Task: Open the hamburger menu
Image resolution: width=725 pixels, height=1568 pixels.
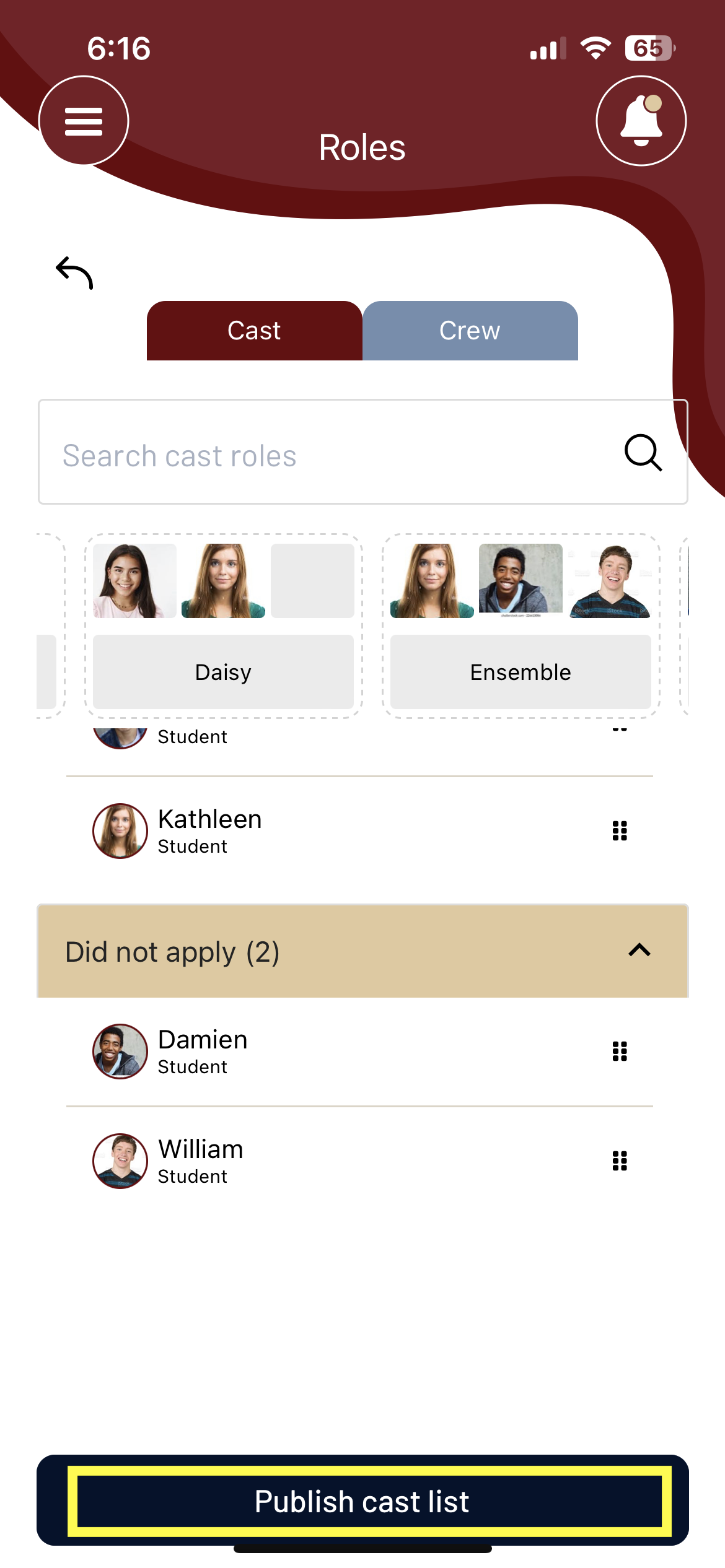Action: click(x=84, y=121)
